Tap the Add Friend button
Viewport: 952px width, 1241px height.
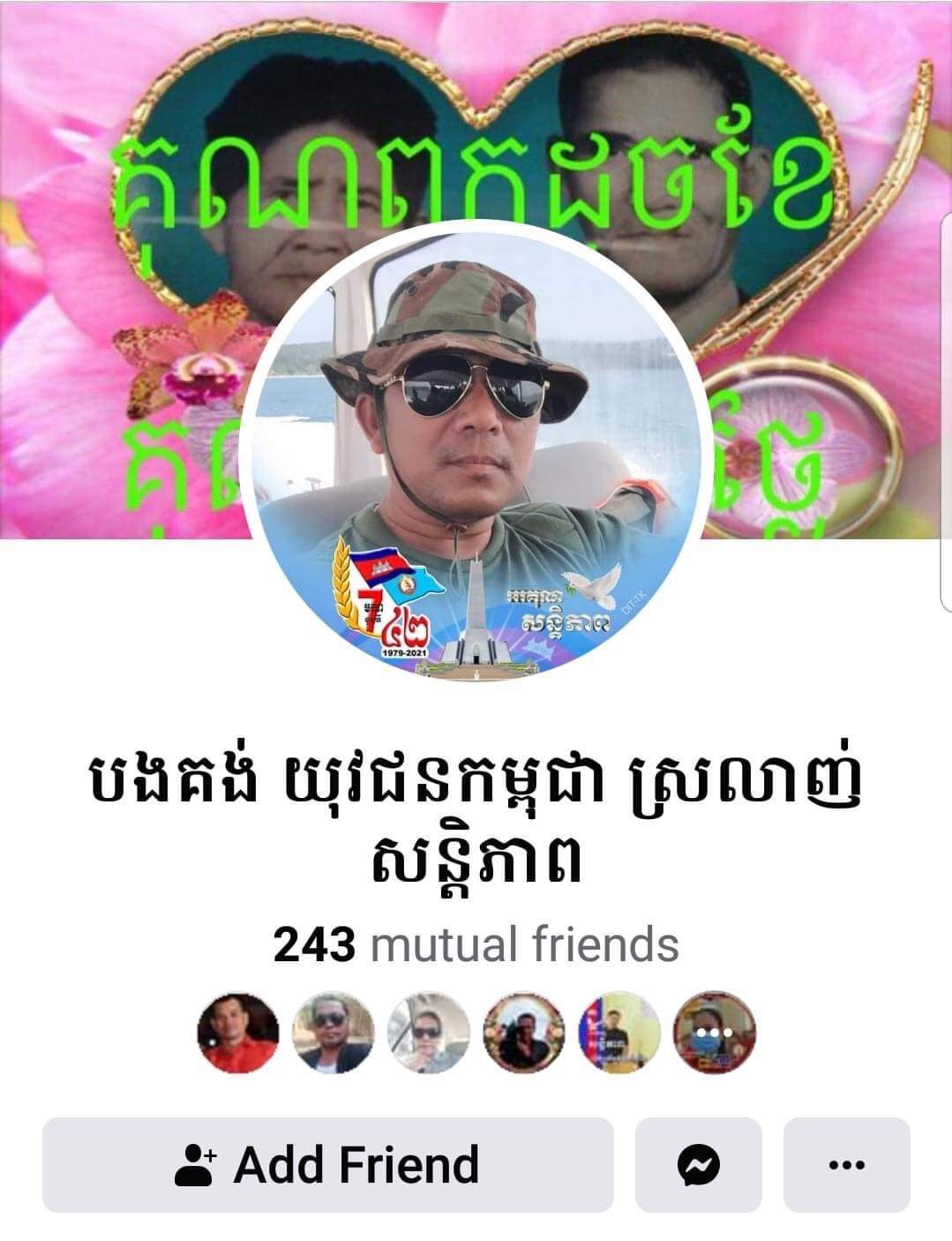(x=327, y=1164)
